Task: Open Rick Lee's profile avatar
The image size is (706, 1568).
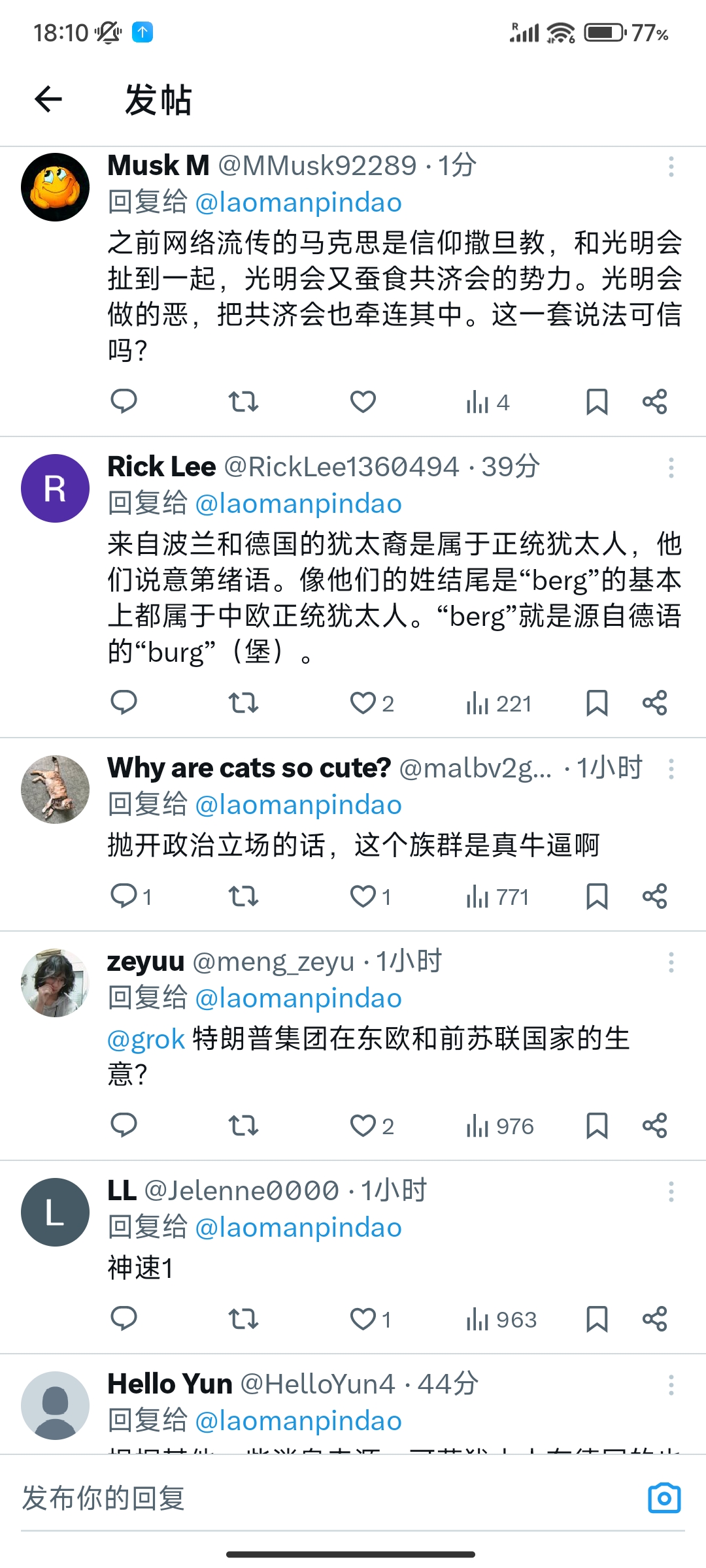Action: tap(56, 488)
